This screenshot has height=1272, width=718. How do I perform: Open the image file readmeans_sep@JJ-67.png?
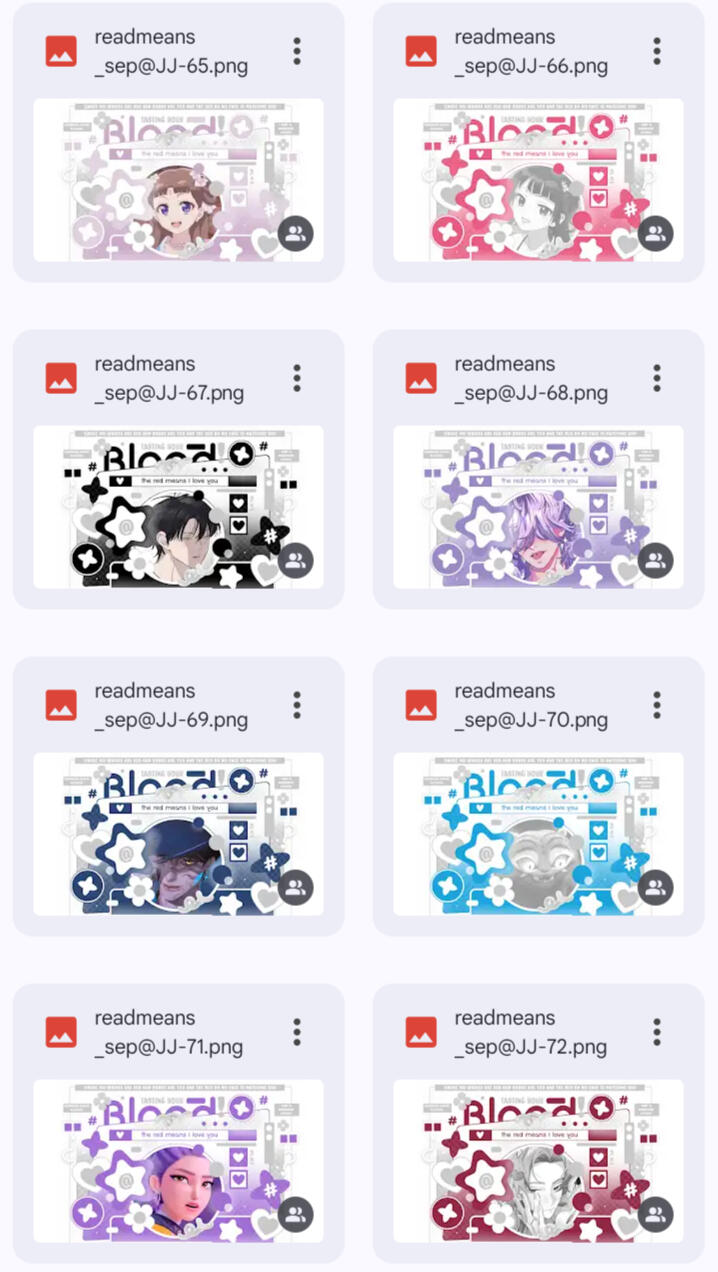178,507
